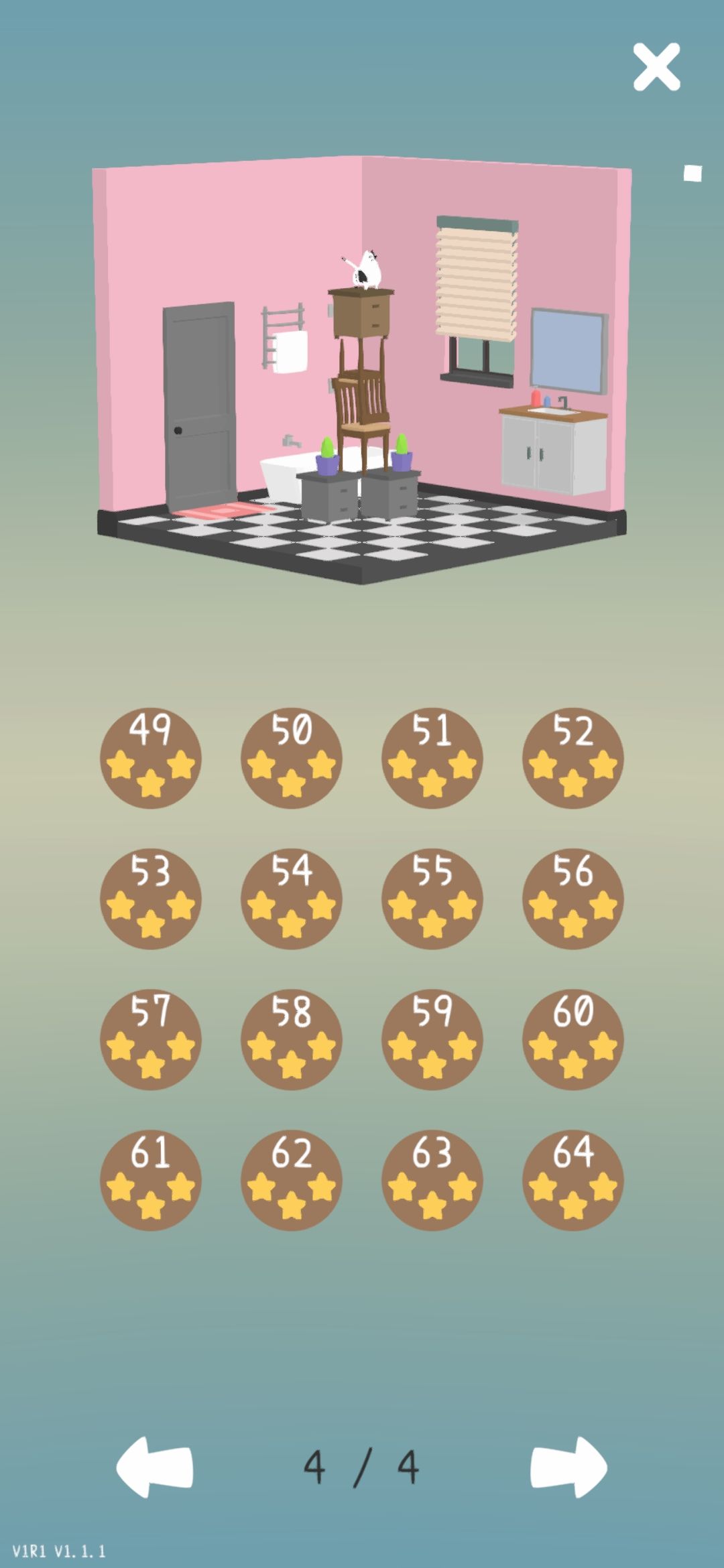Open level 60
This screenshot has height=1568, width=724.
573,1039
